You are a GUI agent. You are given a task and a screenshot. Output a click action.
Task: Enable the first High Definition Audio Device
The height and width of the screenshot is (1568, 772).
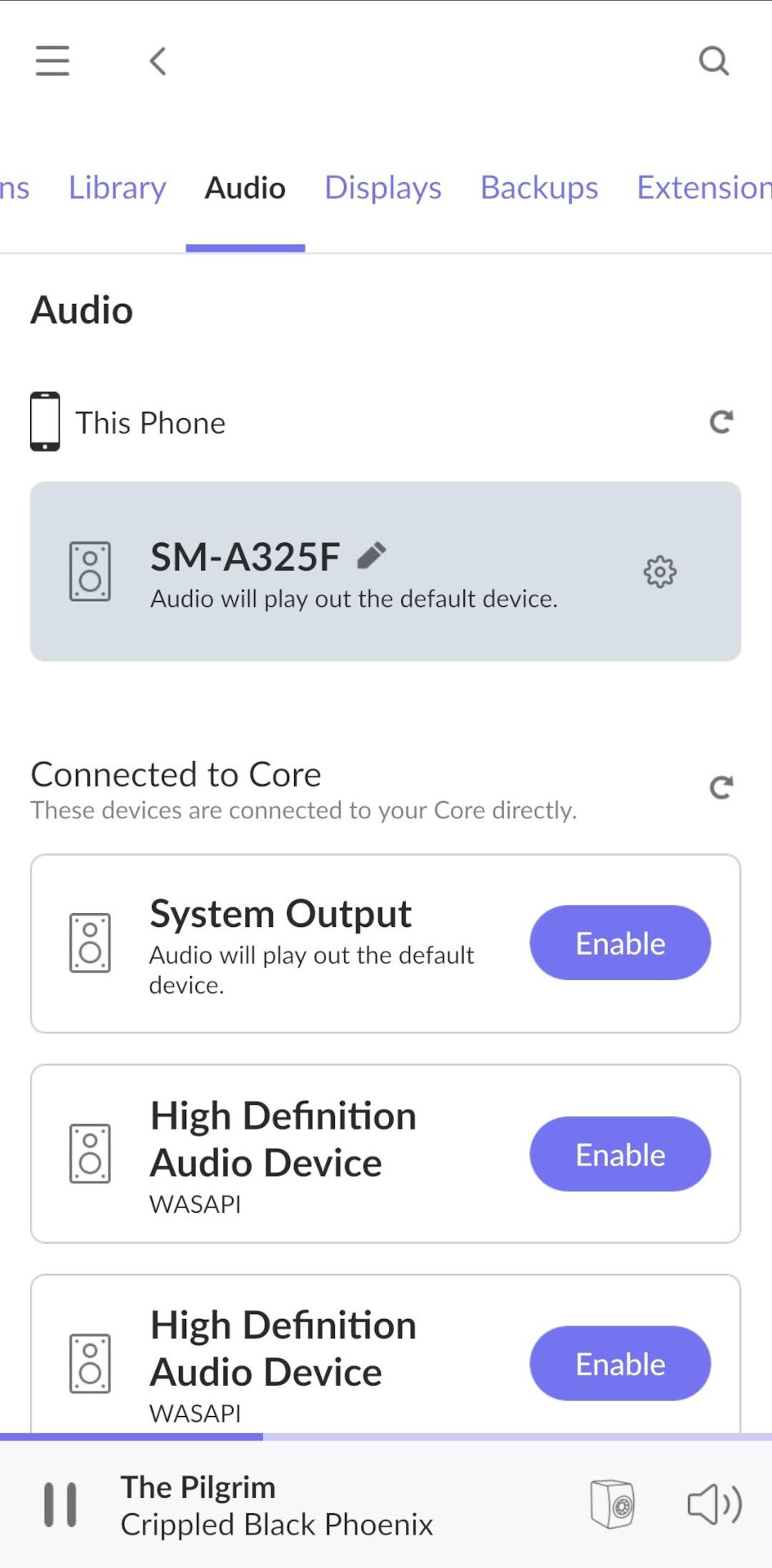pos(620,1154)
